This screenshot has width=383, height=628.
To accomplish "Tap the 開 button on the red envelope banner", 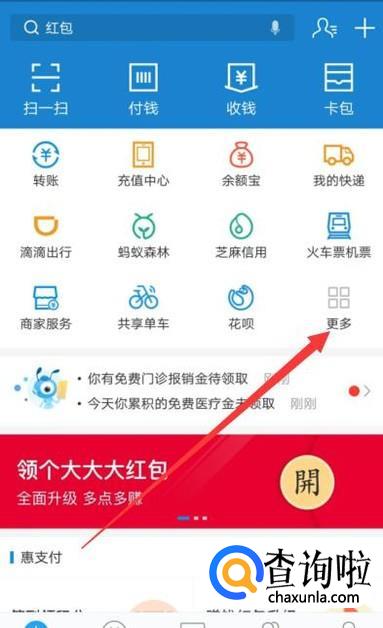I will [x=307, y=482].
